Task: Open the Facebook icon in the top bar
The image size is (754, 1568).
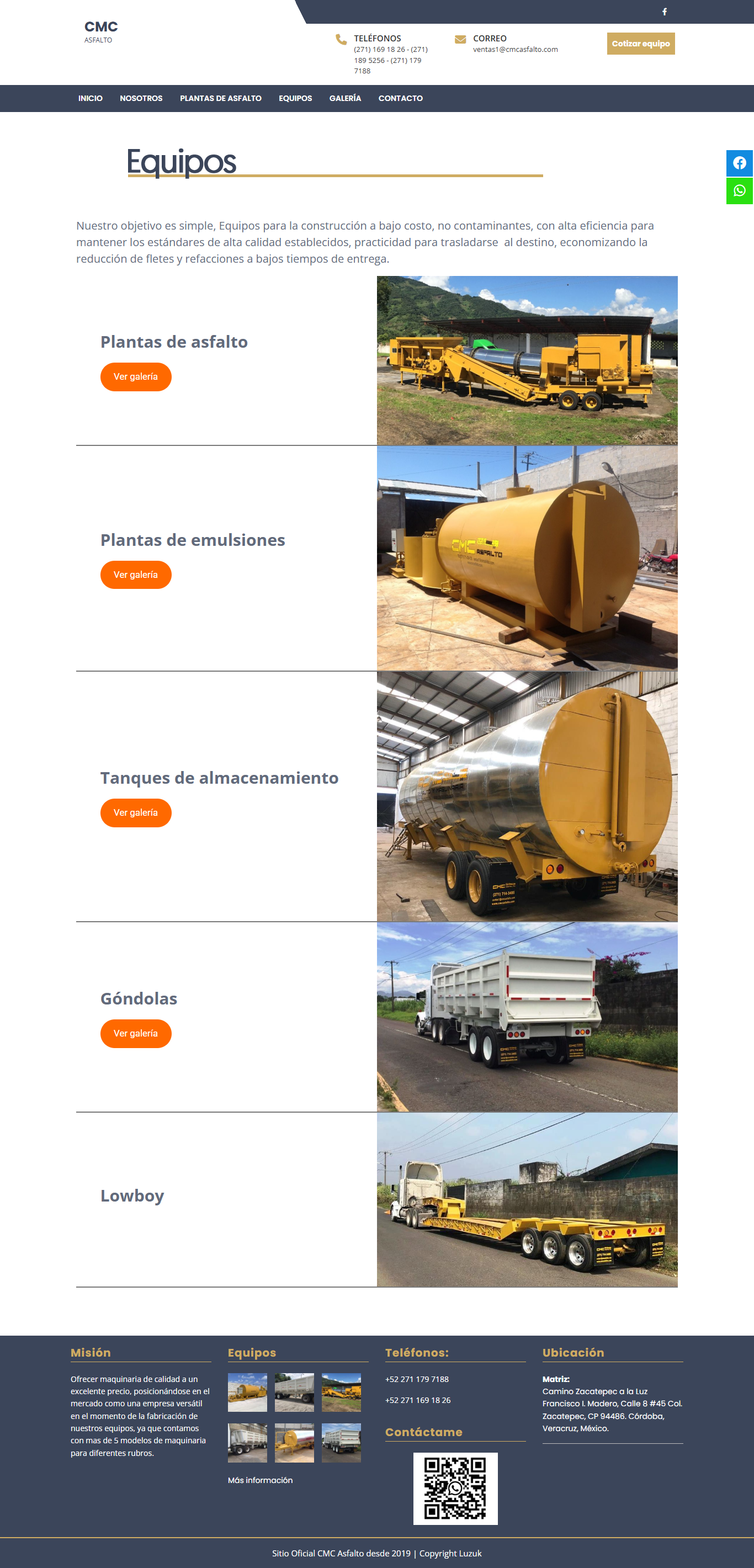Action: tap(664, 12)
